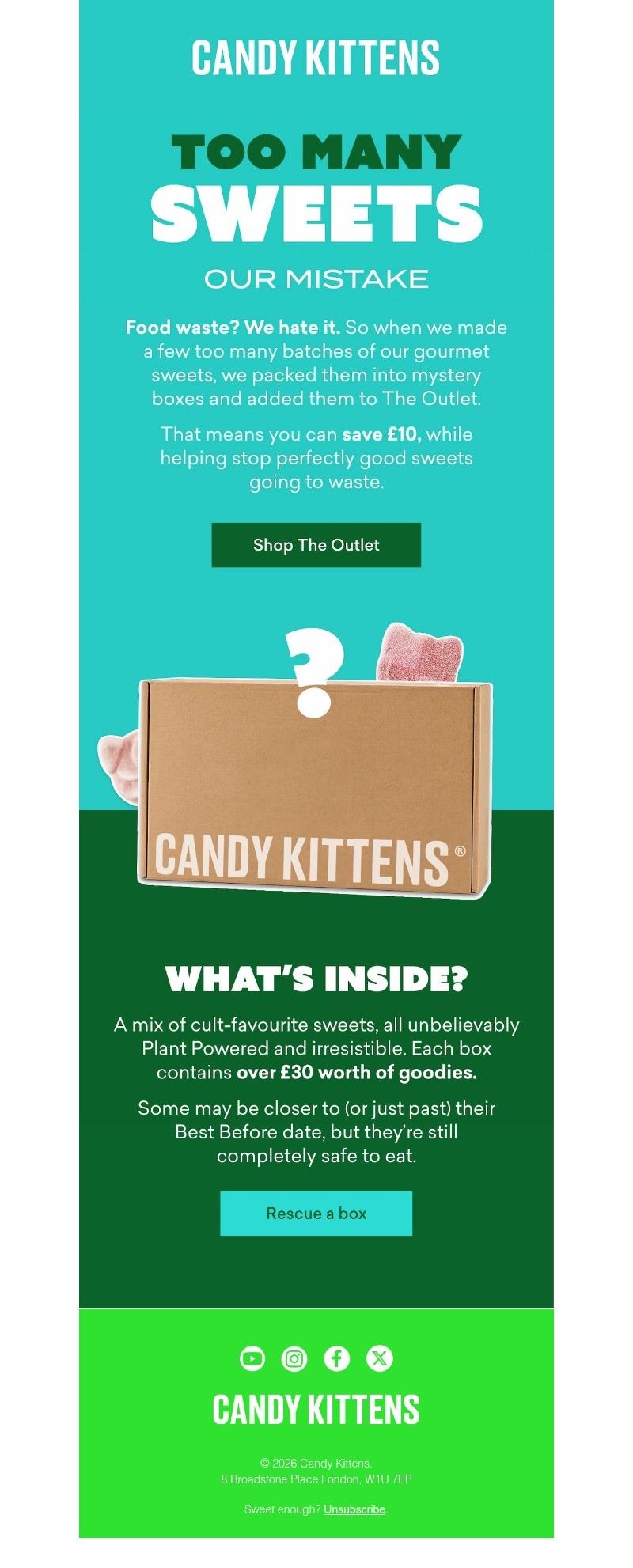Tap the Shop The Outlet button

tap(316, 545)
